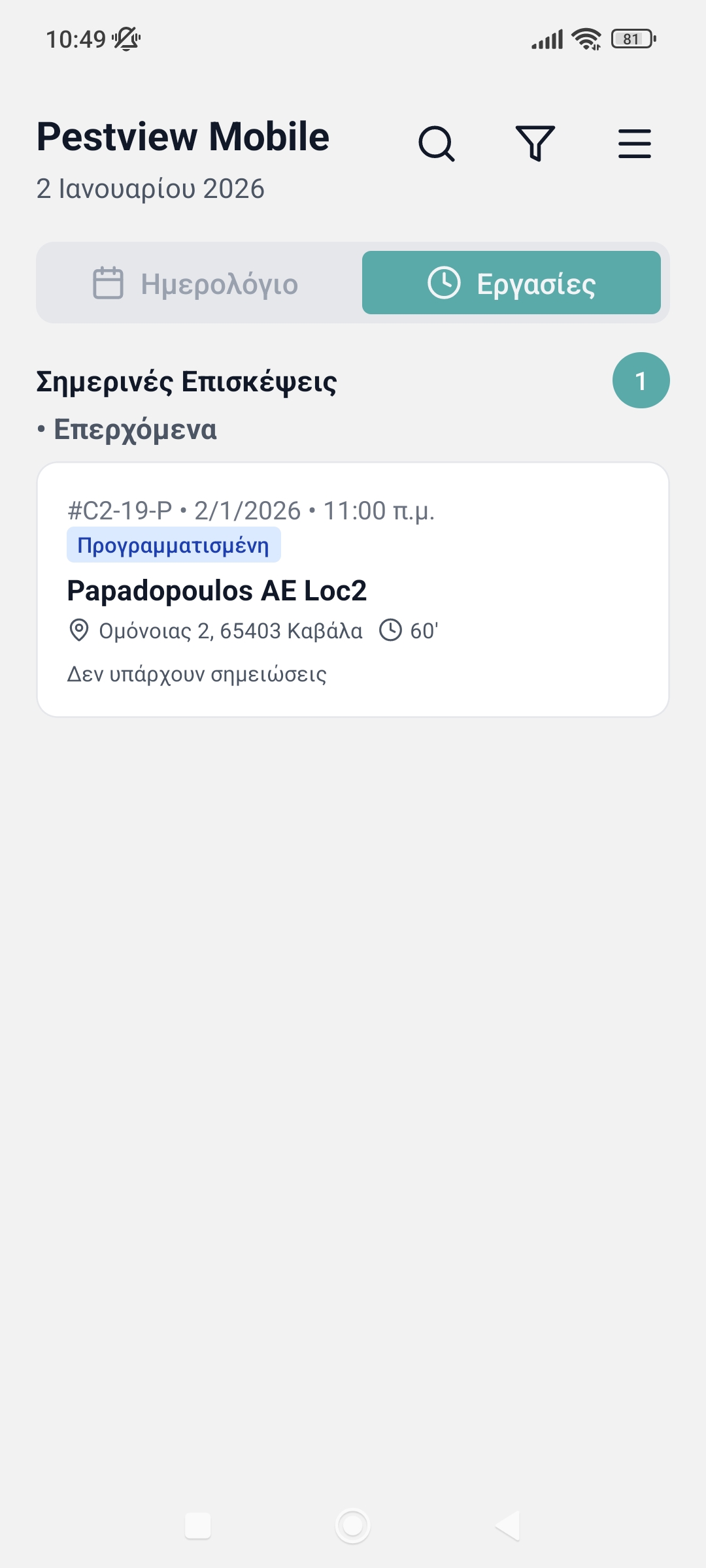The width and height of the screenshot is (706, 1568).
Task: Switch to the Ημερολόγιο tab
Action: click(196, 283)
